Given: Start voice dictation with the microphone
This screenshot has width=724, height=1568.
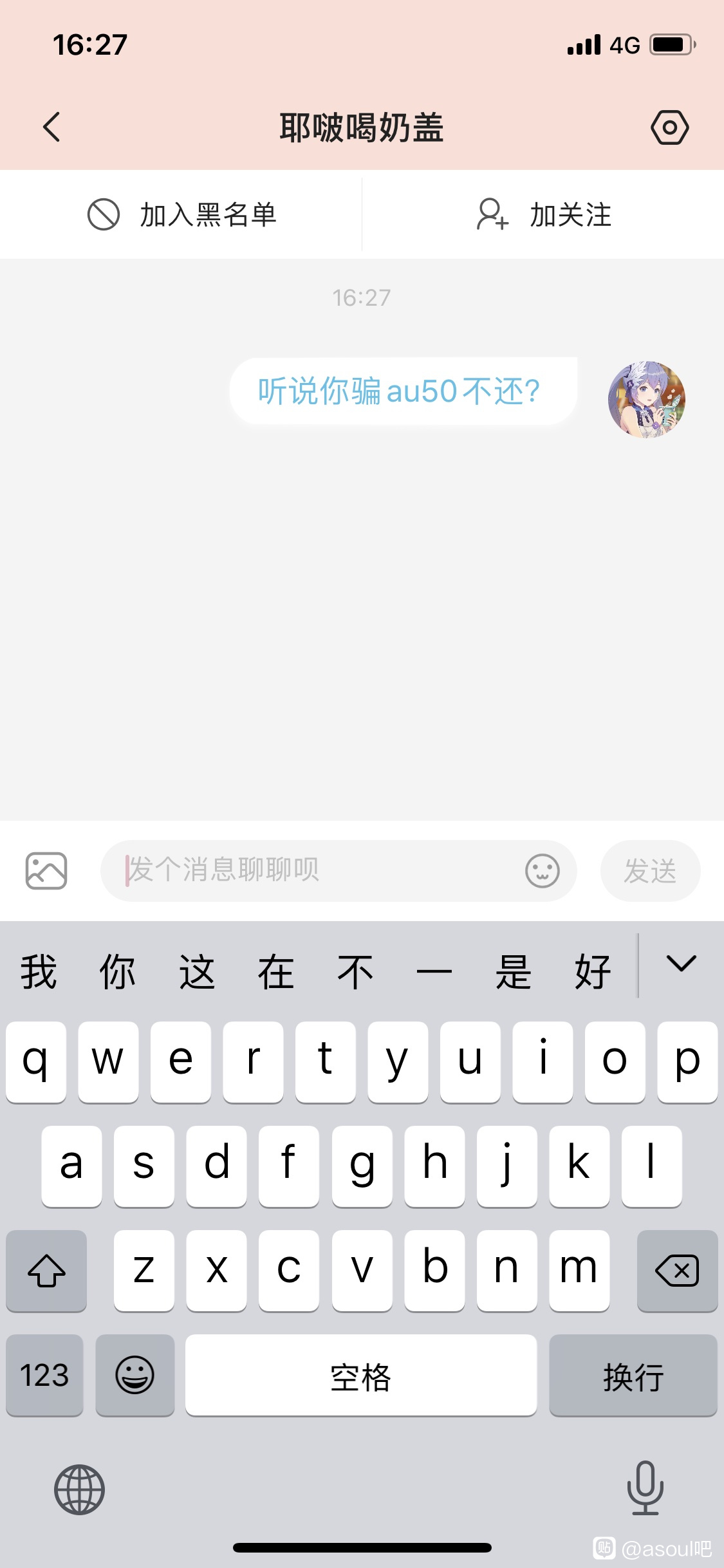Looking at the screenshot, I should (645, 1488).
